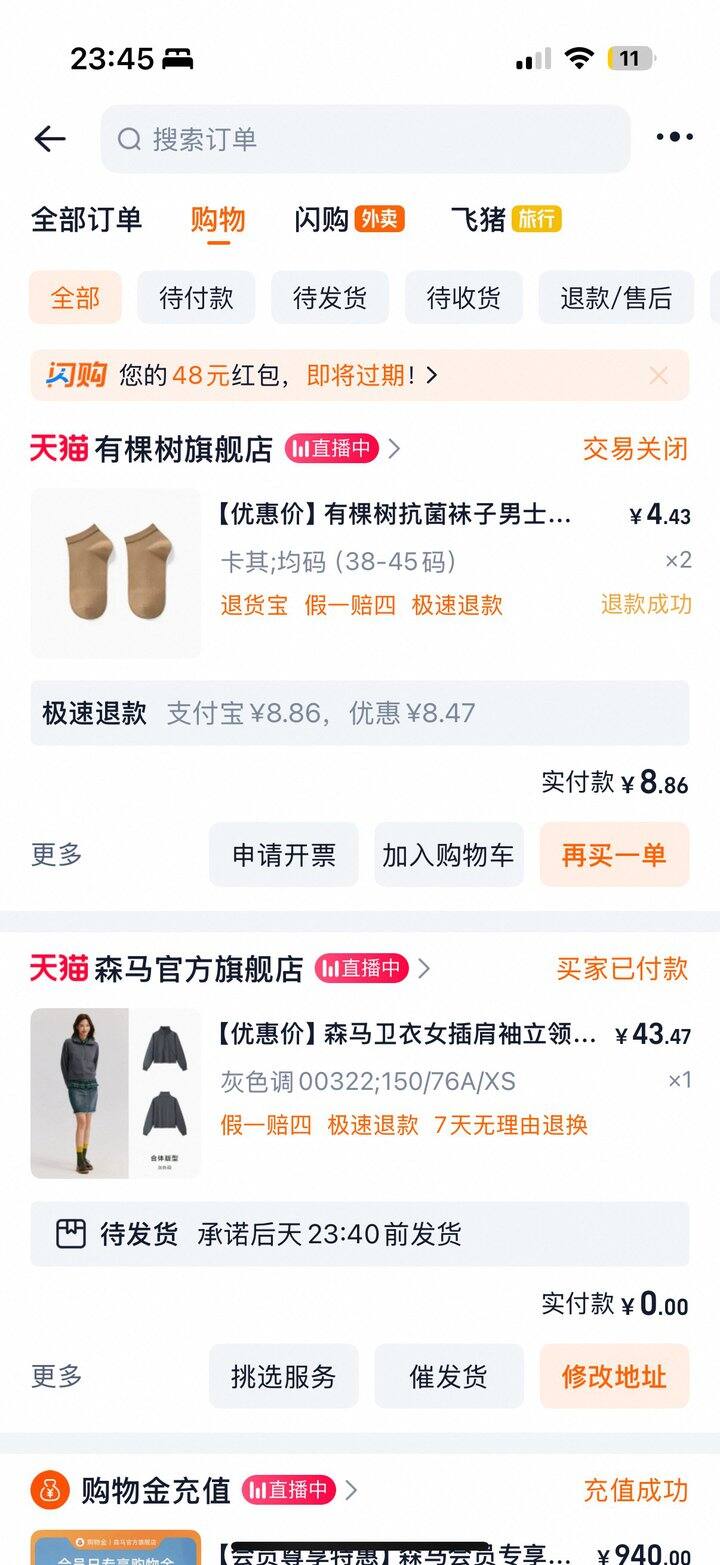The width and height of the screenshot is (720, 1565).
Task: Tap the 搜索订单 search field
Action: coord(365,139)
